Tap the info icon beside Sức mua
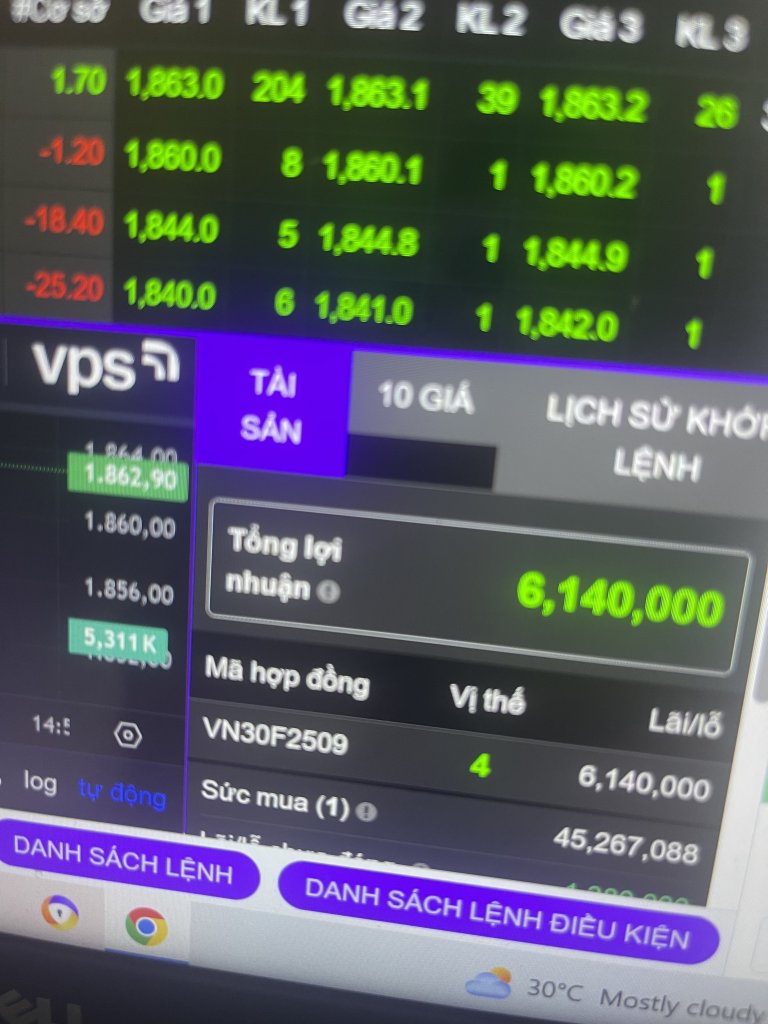Screen dimensions: 768x1024 (x=366, y=811)
